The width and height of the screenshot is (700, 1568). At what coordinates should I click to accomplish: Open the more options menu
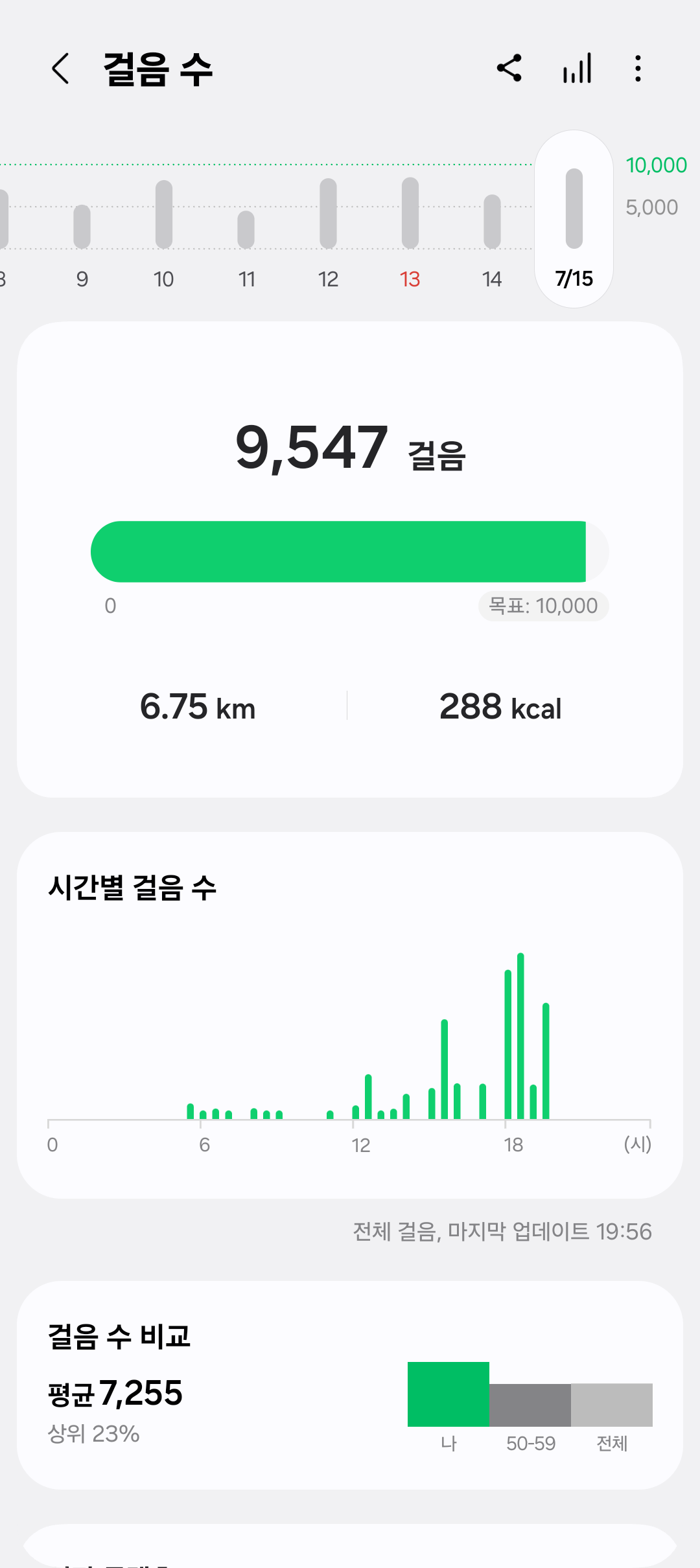point(638,68)
